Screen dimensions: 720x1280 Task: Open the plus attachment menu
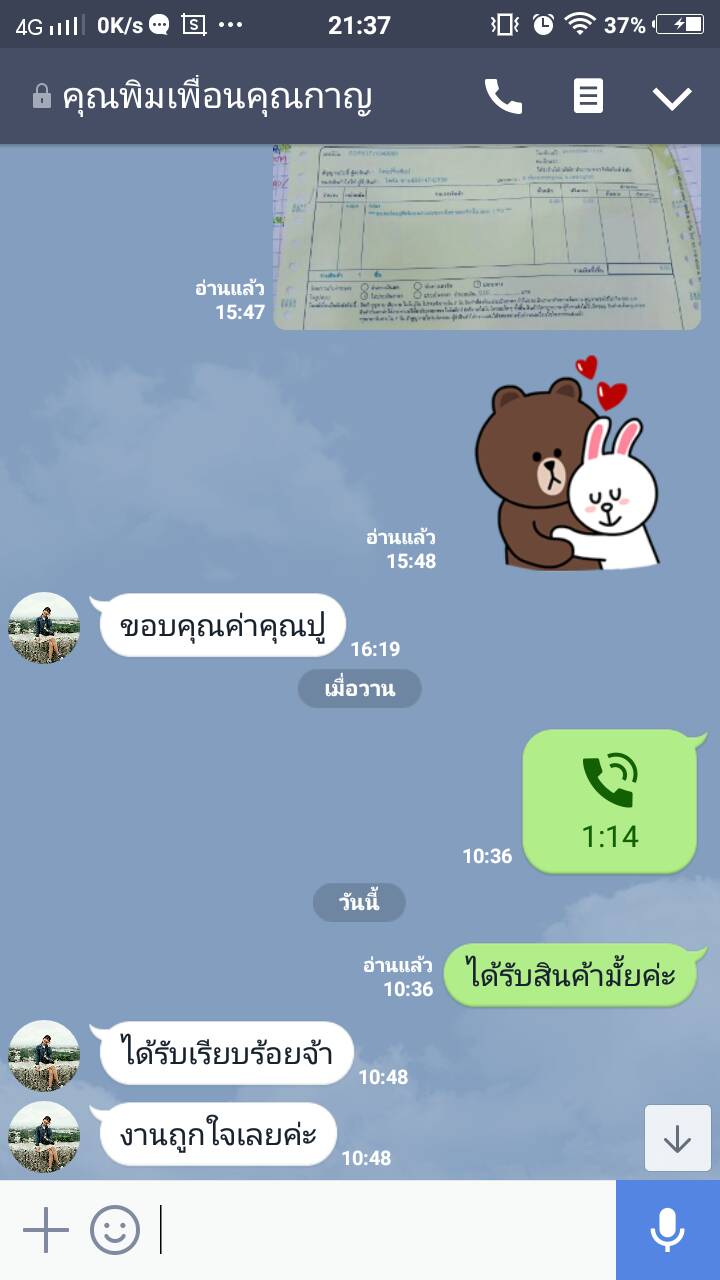(45, 1230)
